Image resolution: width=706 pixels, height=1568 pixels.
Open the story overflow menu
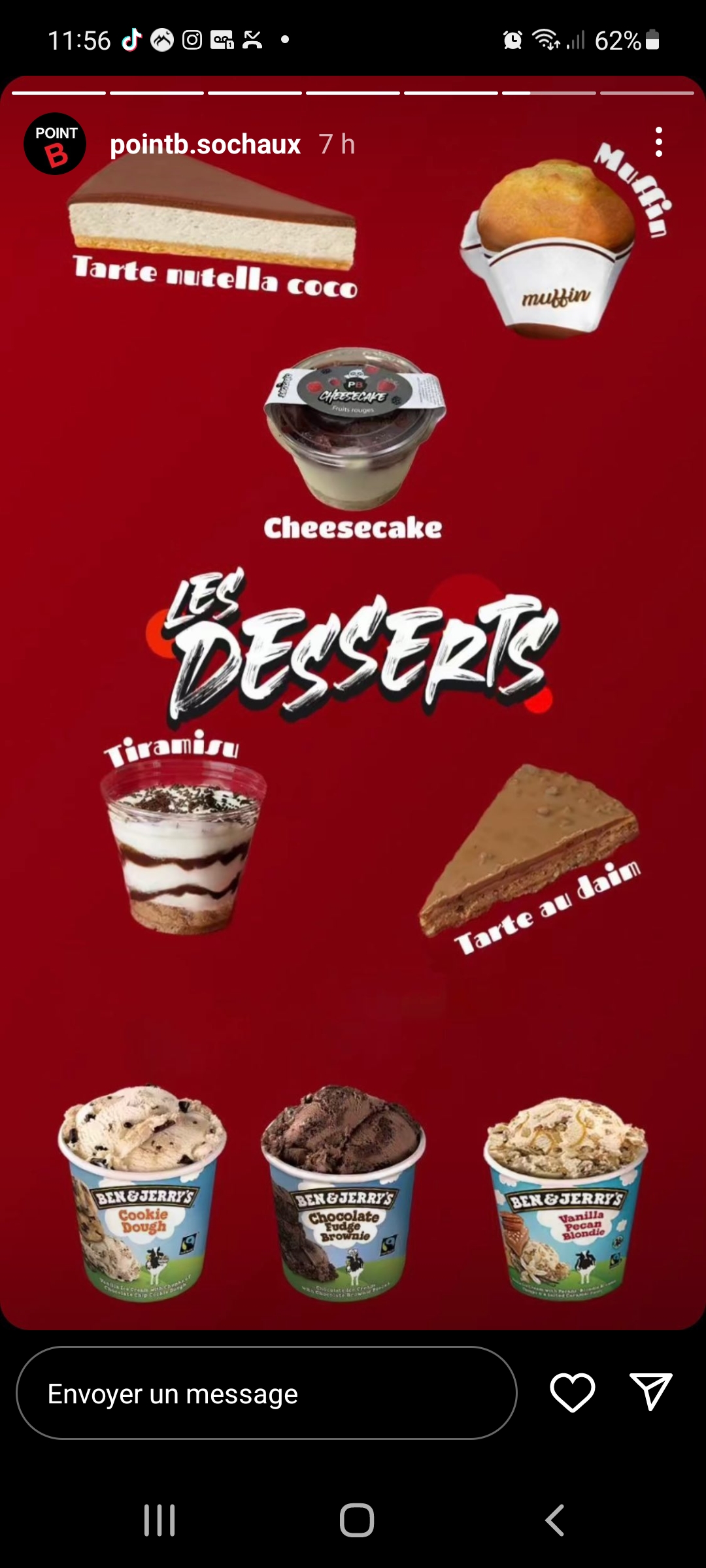coord(658,142)
